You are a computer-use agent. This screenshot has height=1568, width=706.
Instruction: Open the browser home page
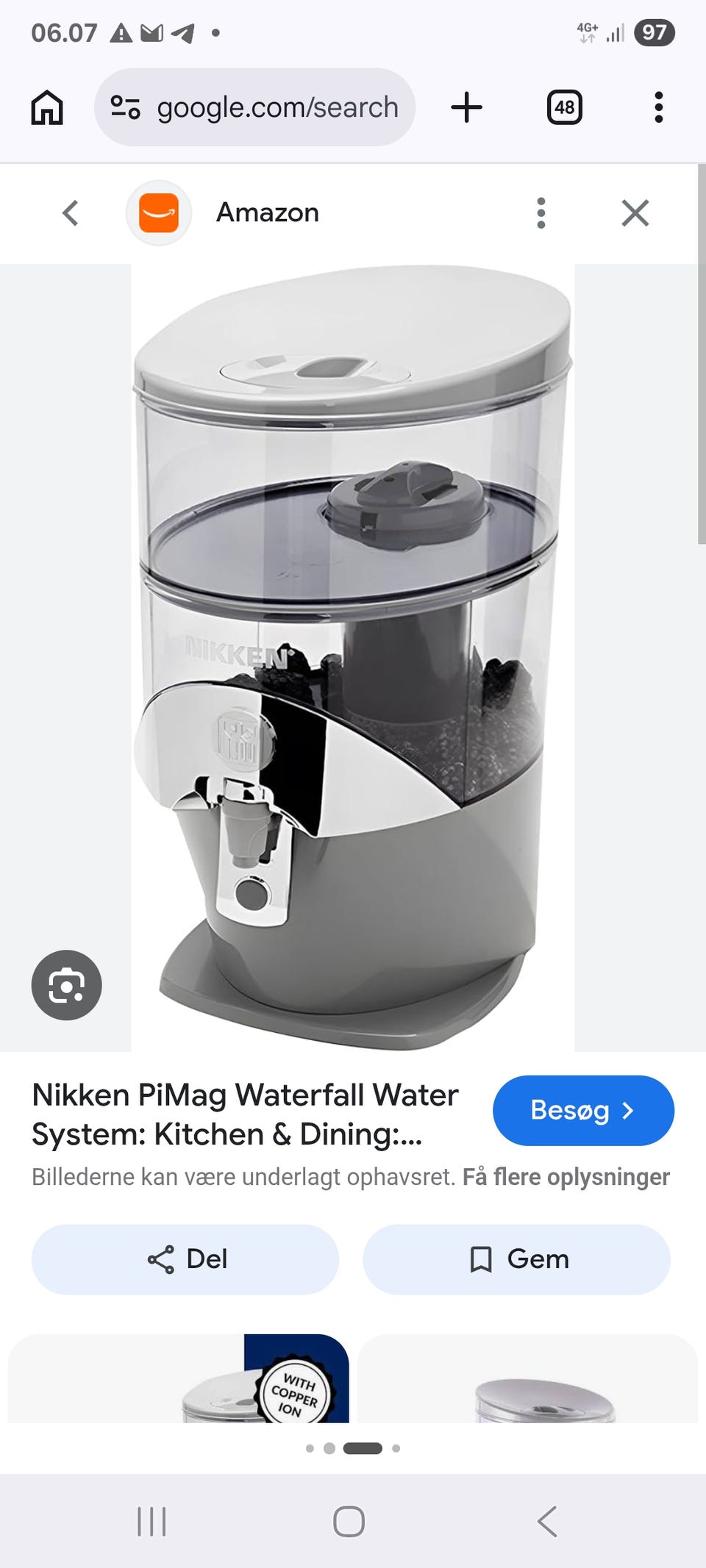[x=47, y=107]
